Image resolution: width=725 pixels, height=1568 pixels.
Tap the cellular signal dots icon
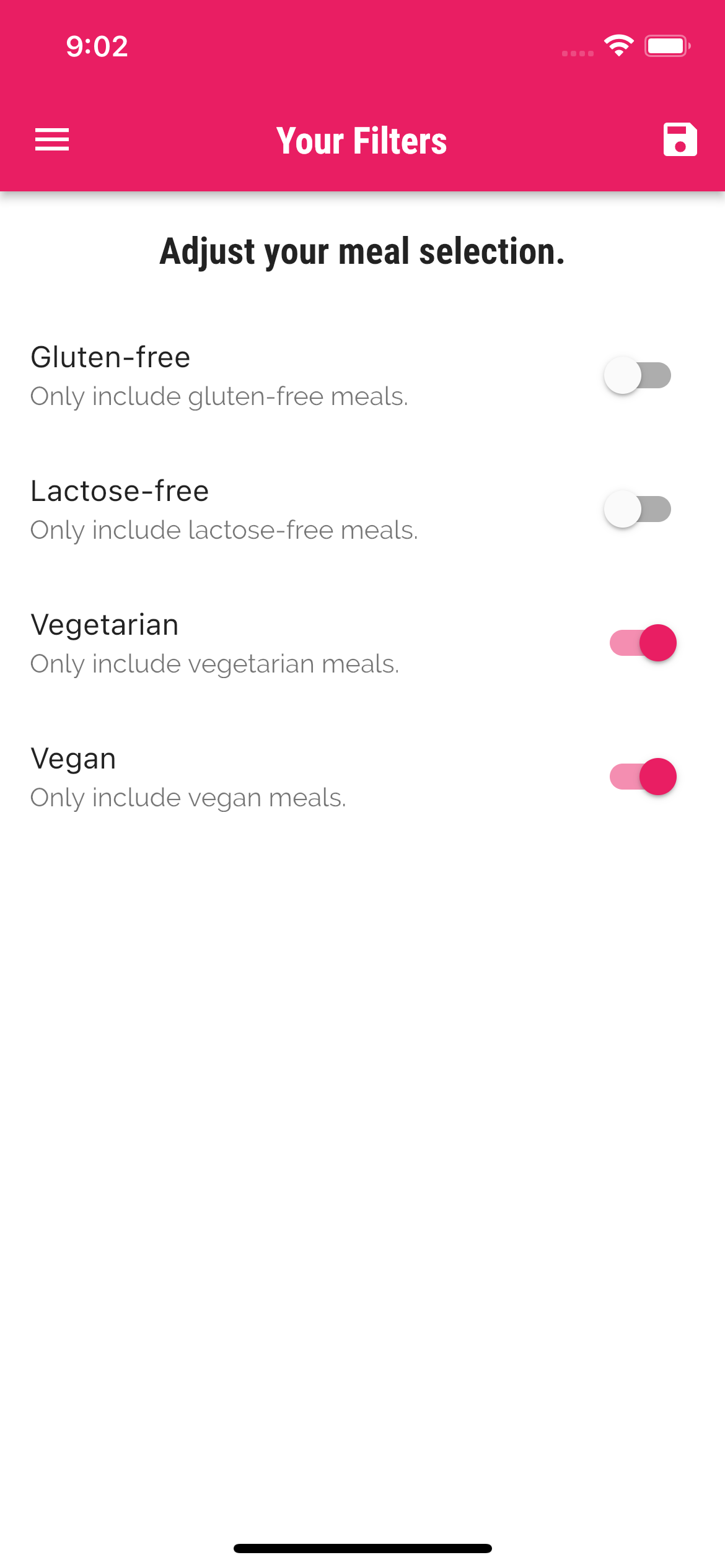coord(576,53)
